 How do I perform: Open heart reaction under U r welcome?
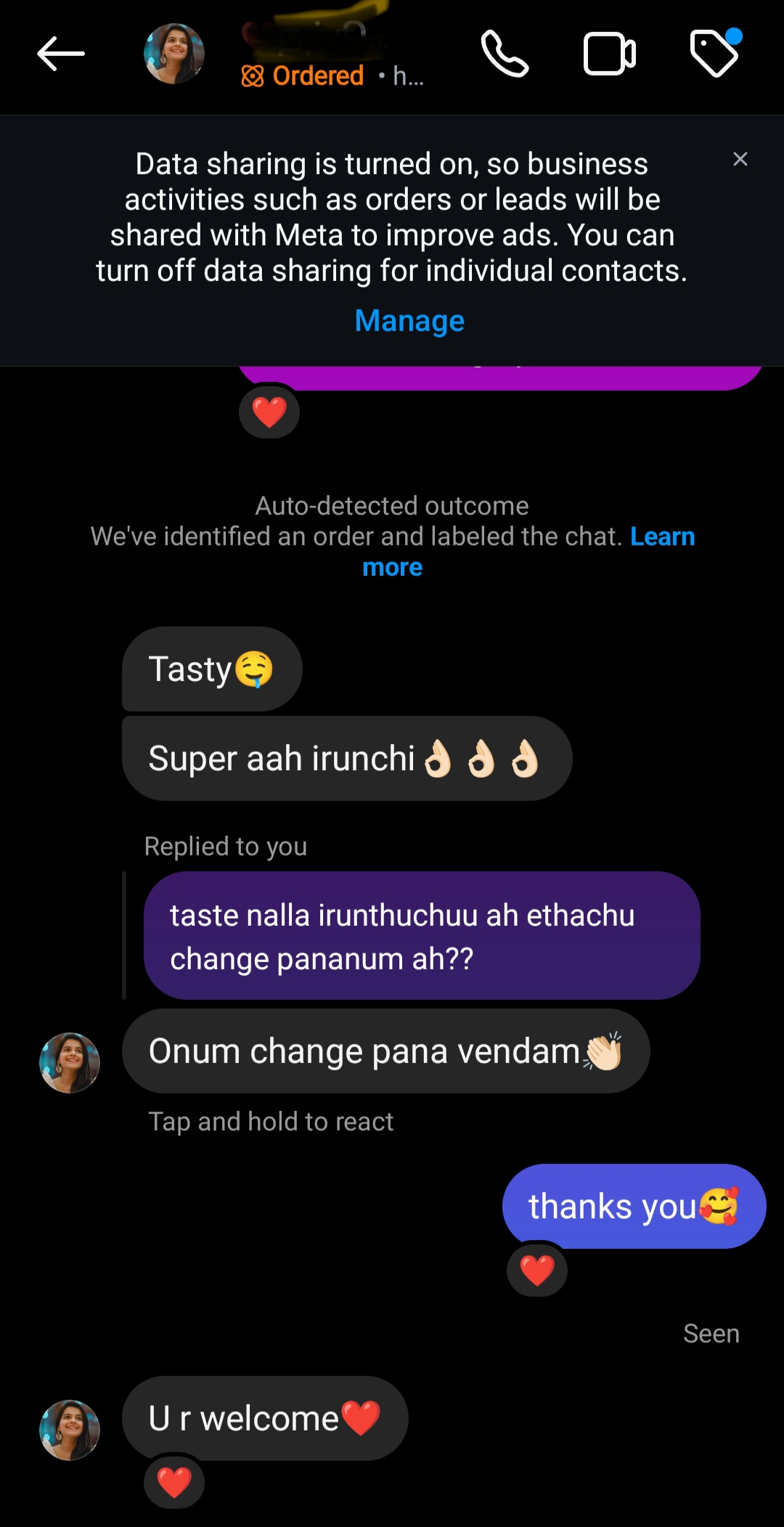pos(174,1482)
